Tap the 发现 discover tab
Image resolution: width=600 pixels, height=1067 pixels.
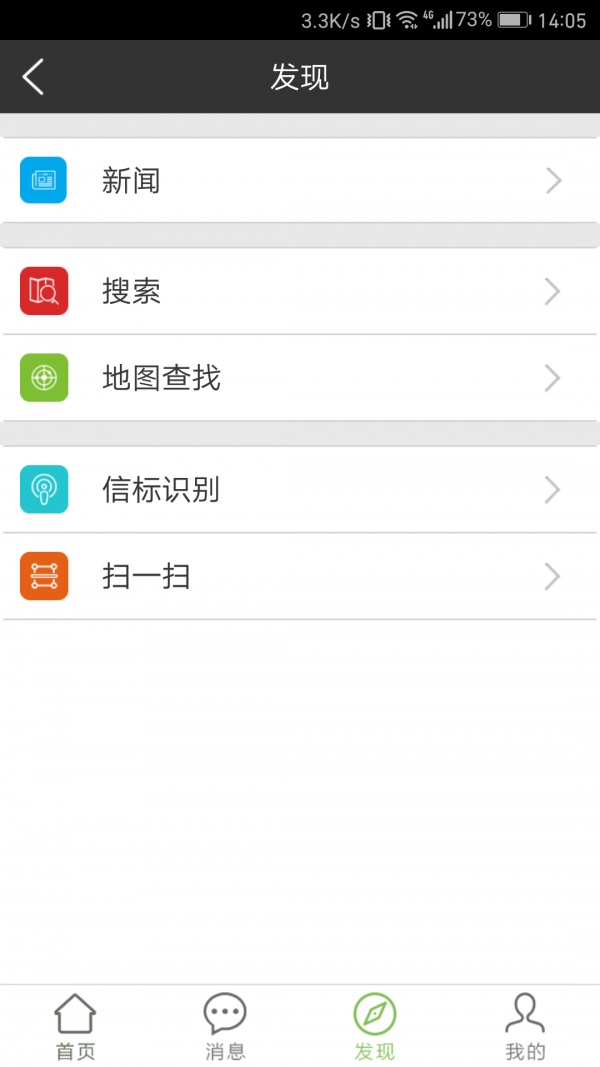pos(375,1026)
